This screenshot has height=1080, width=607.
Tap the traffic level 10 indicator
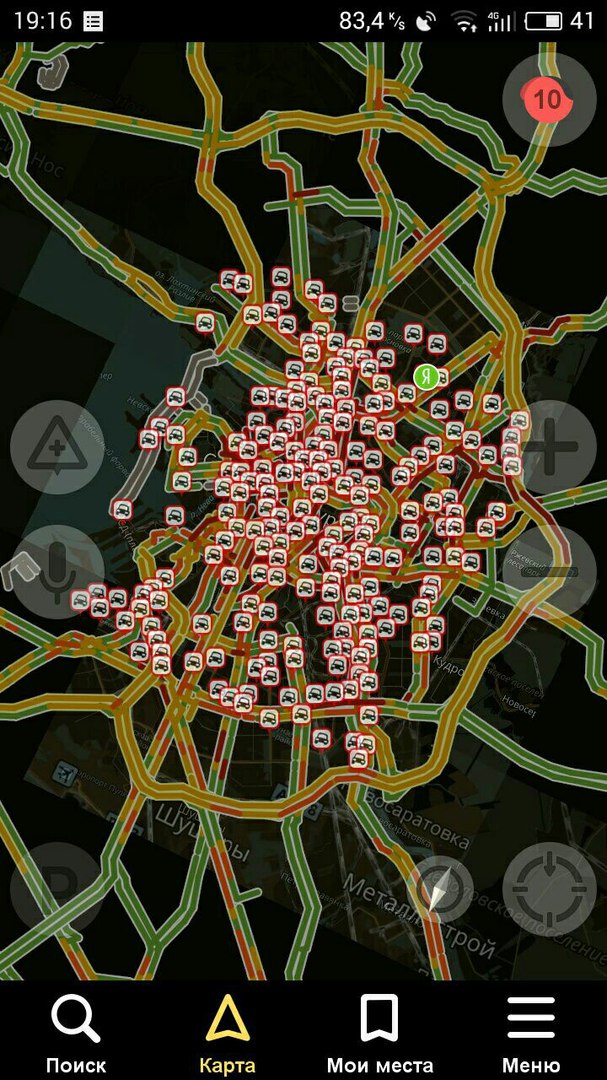point(548,99)
